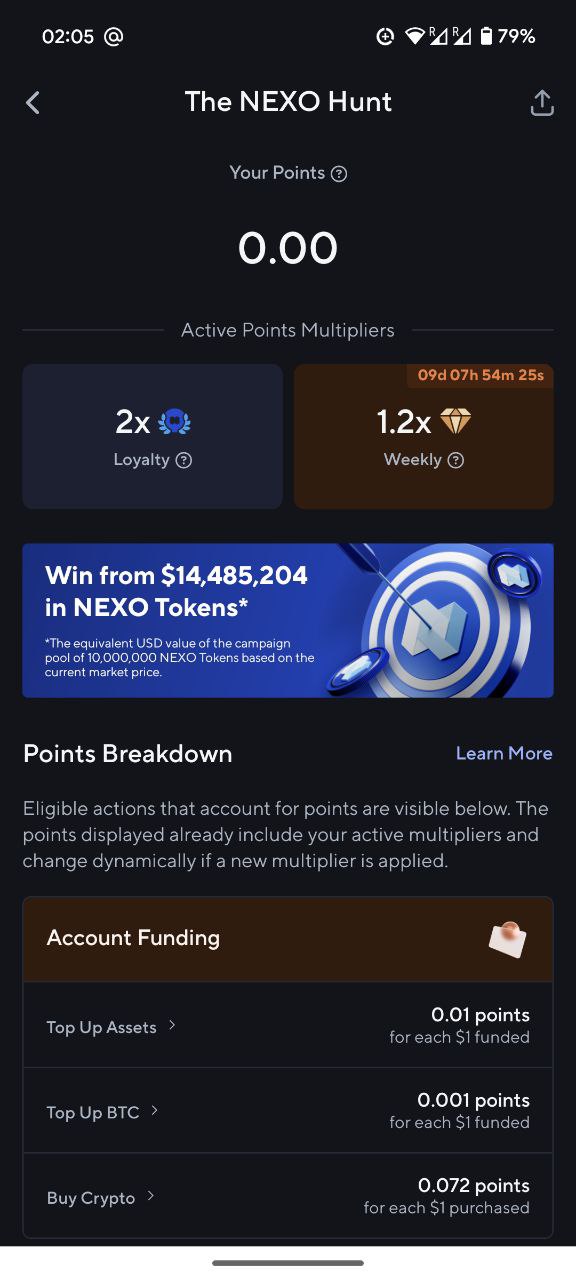Share The NEXO Hunt page

[x=541, y=103]
